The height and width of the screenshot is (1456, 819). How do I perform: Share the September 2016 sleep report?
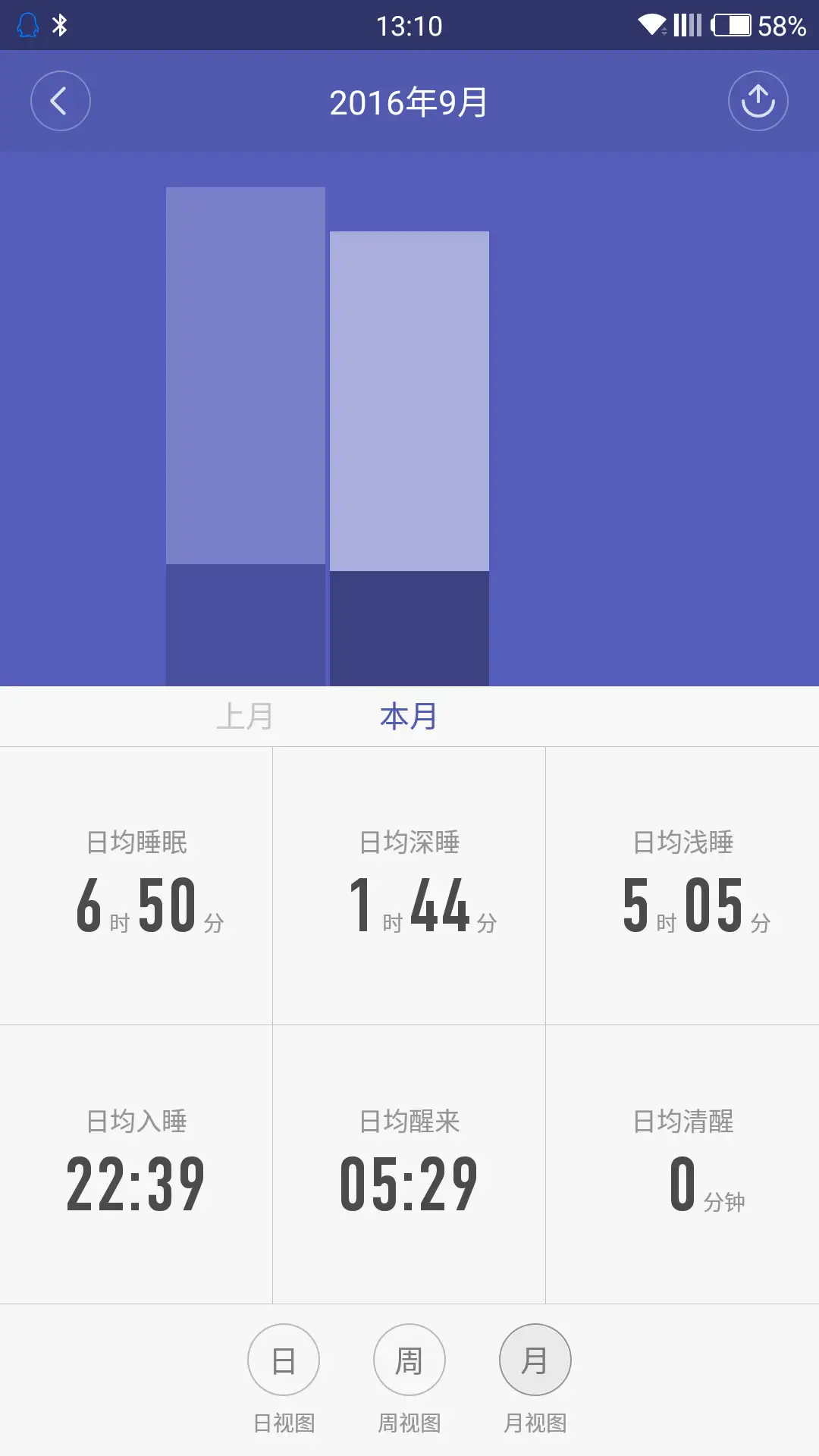(758, 101)
